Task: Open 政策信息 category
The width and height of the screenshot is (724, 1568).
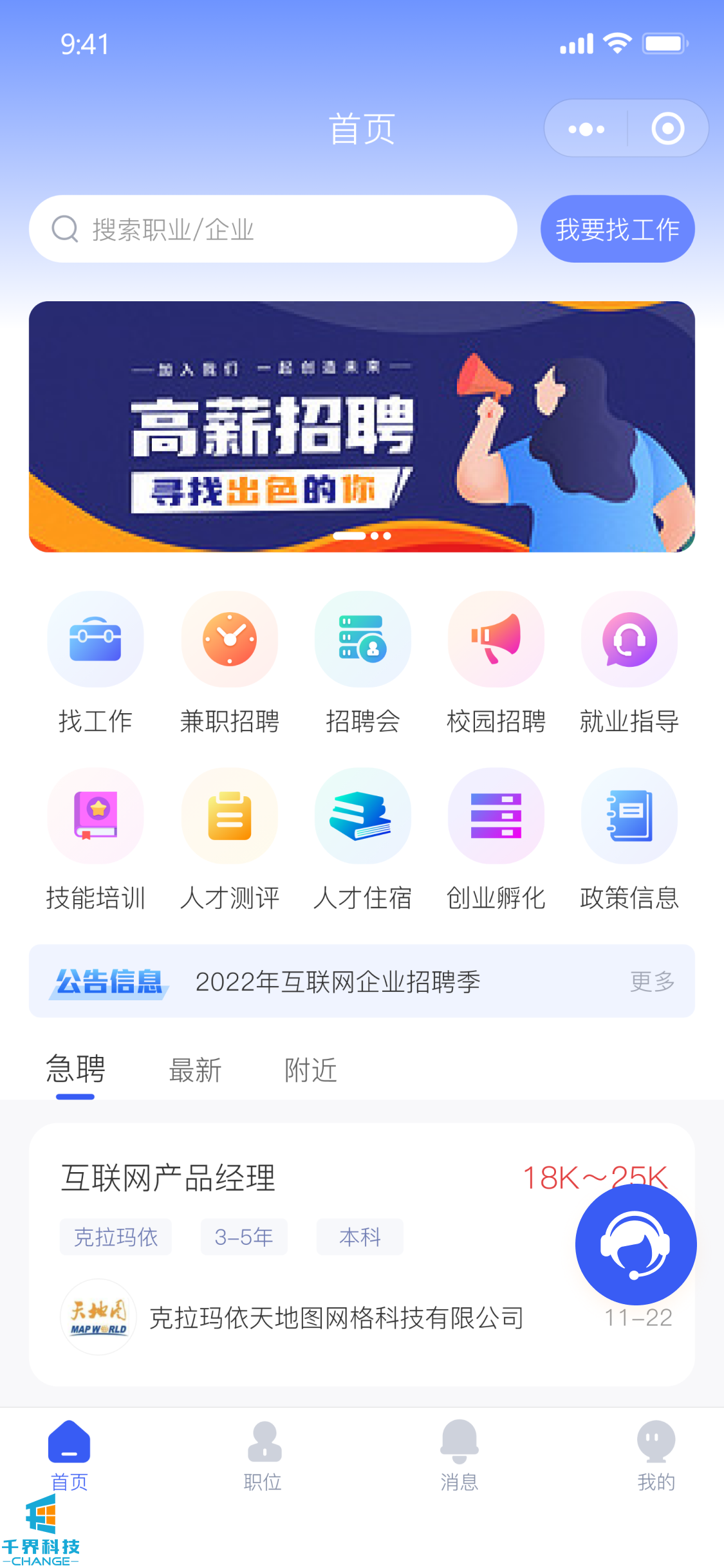Action: [x=629, y=839]
